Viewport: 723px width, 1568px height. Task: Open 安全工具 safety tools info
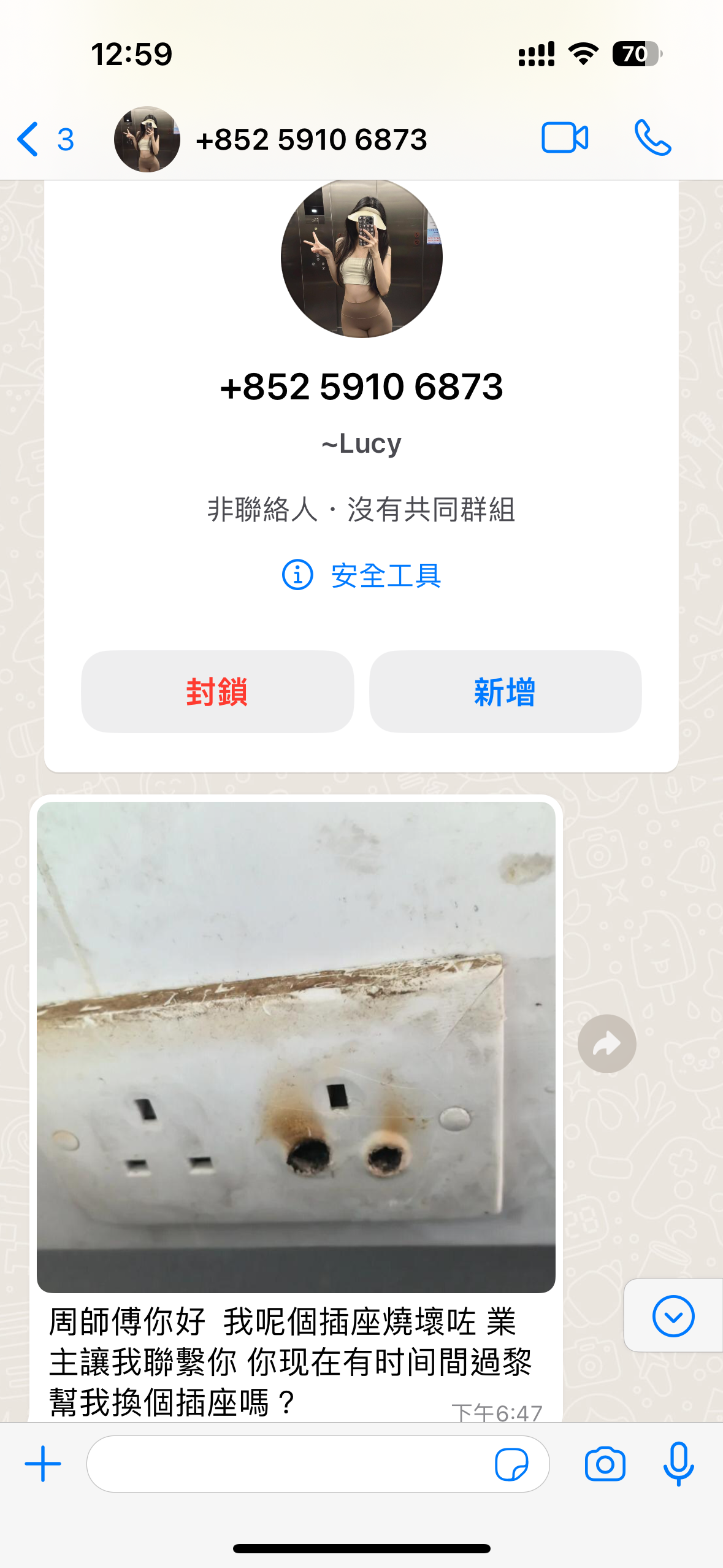pyautogui.click(x=362, y=575)
